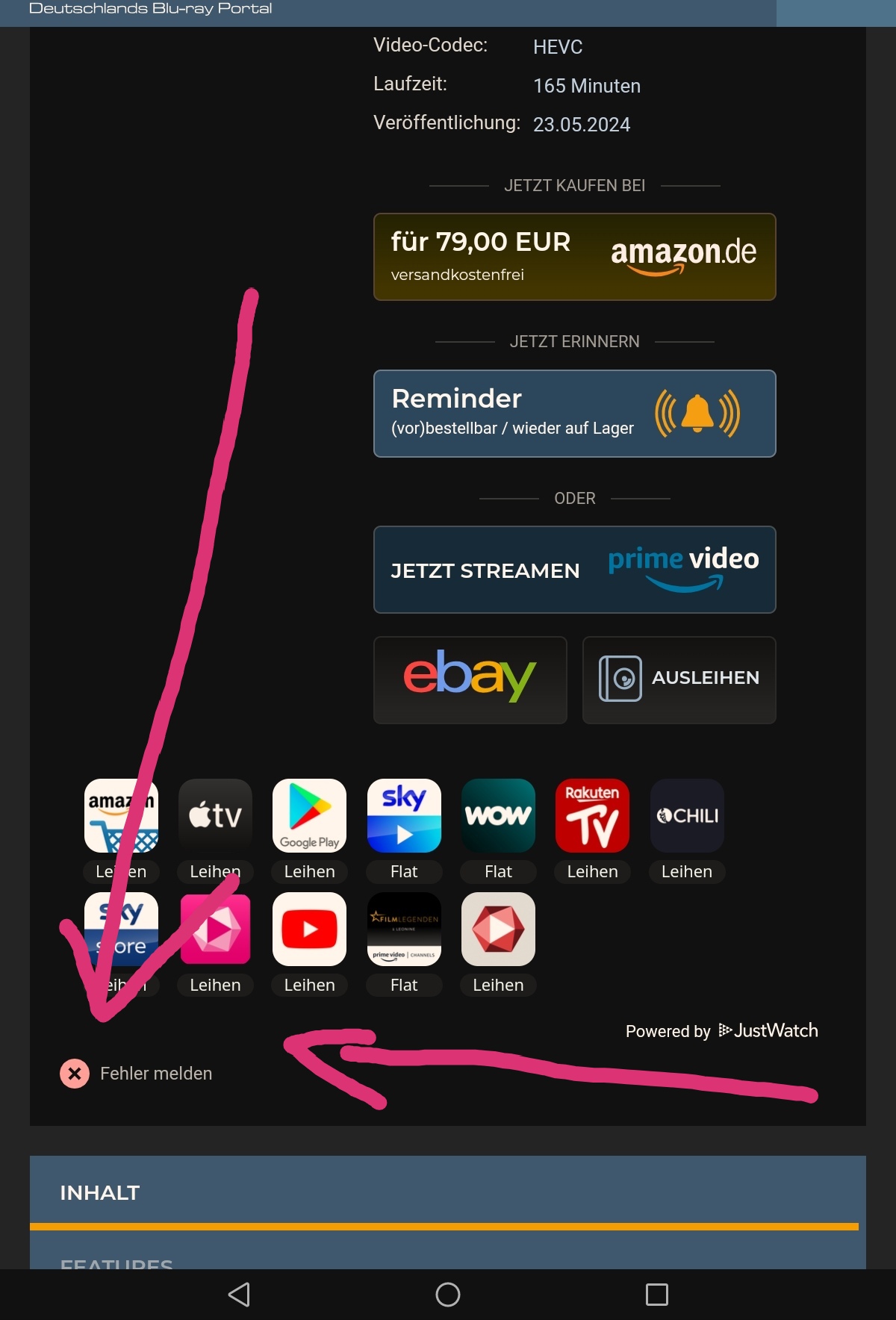Open the ebay offer button
The height and width of the screenshot is (1320, 896).
coord(470,679)
